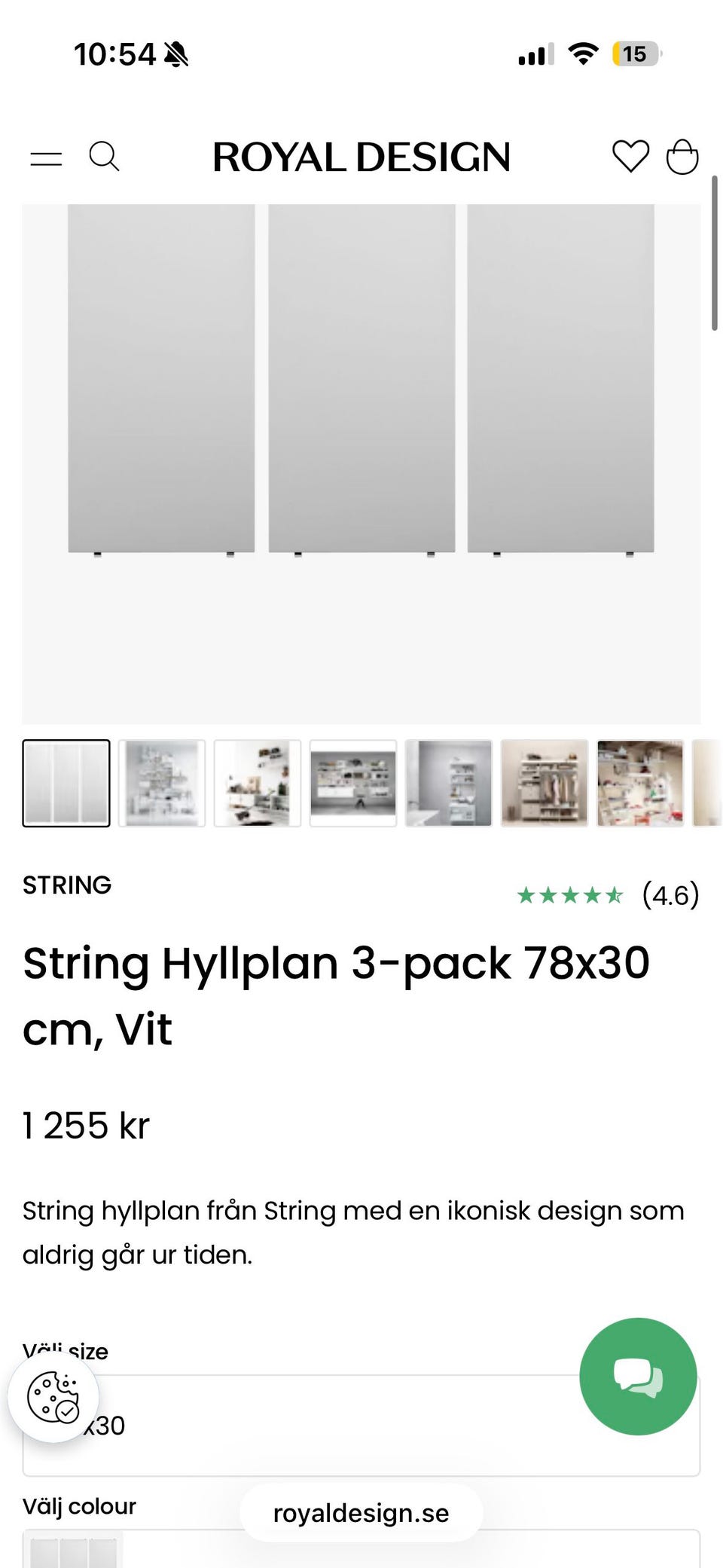
Task: Open the wishlist heart icon
Action: (x=630, y=157)
